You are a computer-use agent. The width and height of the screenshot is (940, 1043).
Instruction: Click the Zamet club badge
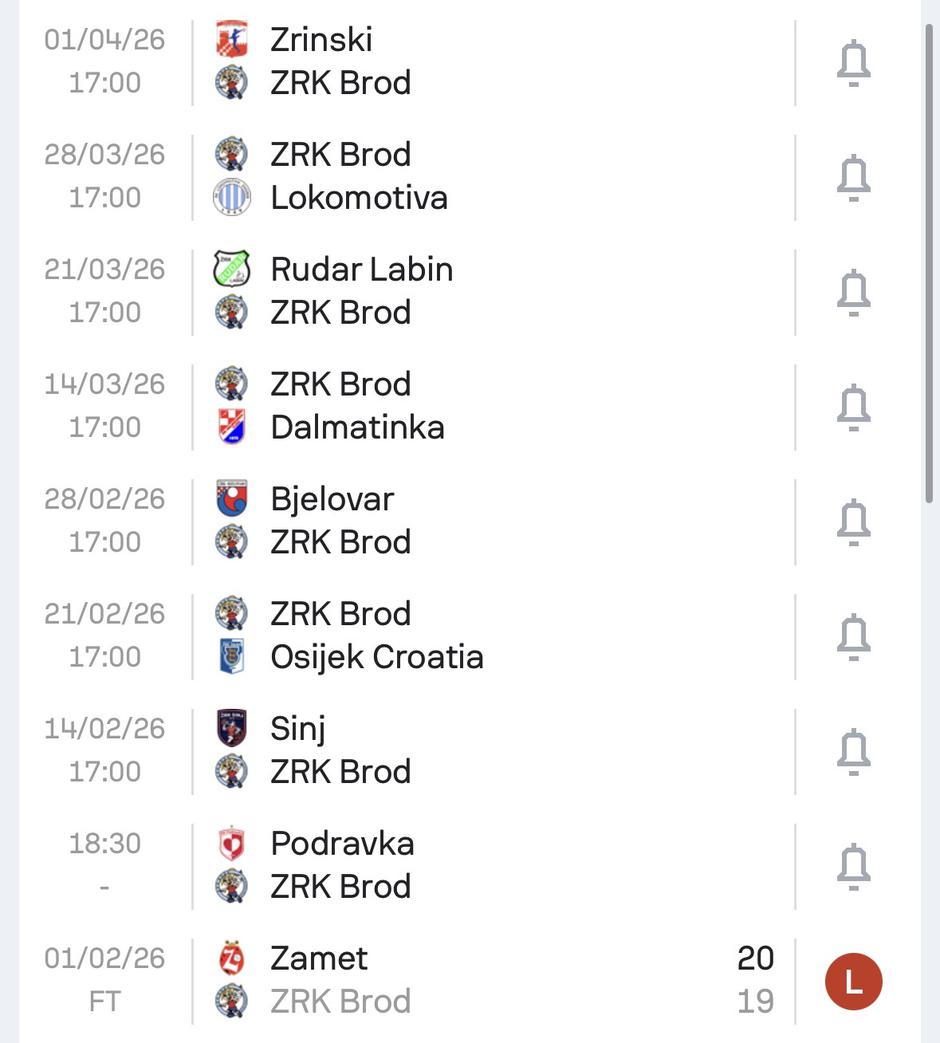click(229, 957)
